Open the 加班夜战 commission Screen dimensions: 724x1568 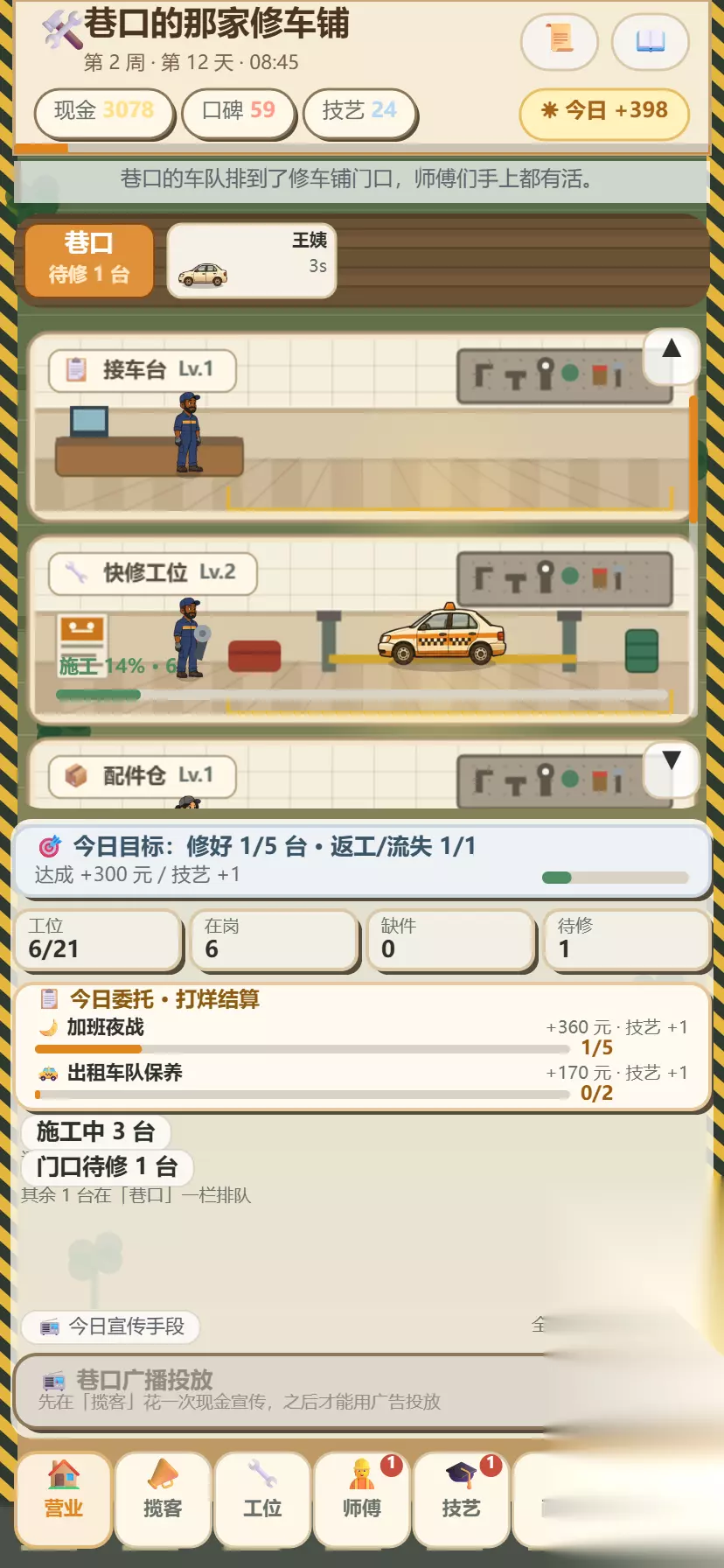pos(362,1037)
